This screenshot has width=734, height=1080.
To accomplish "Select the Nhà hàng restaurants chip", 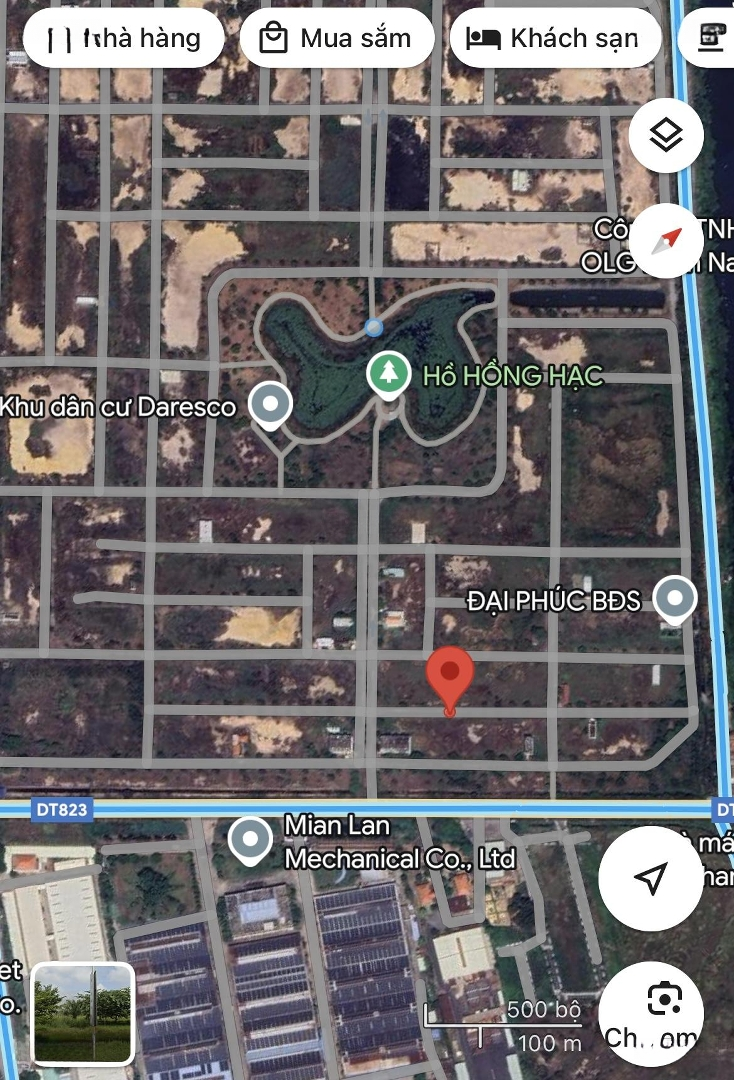I will point(124,39).
